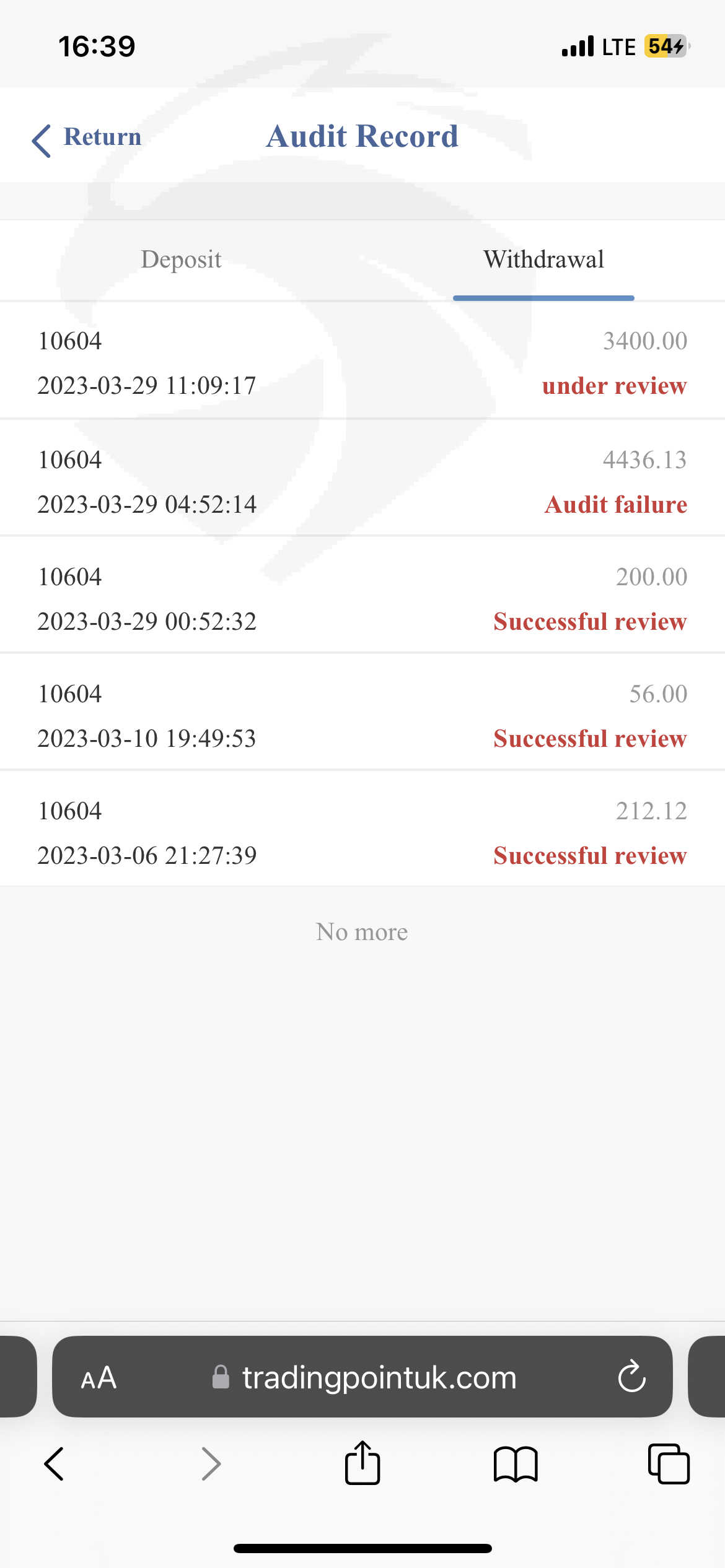Select the Withdrawal tab
Image resolution: width=725 pixels, height=1568 pixels.
(x=543, y=259)
